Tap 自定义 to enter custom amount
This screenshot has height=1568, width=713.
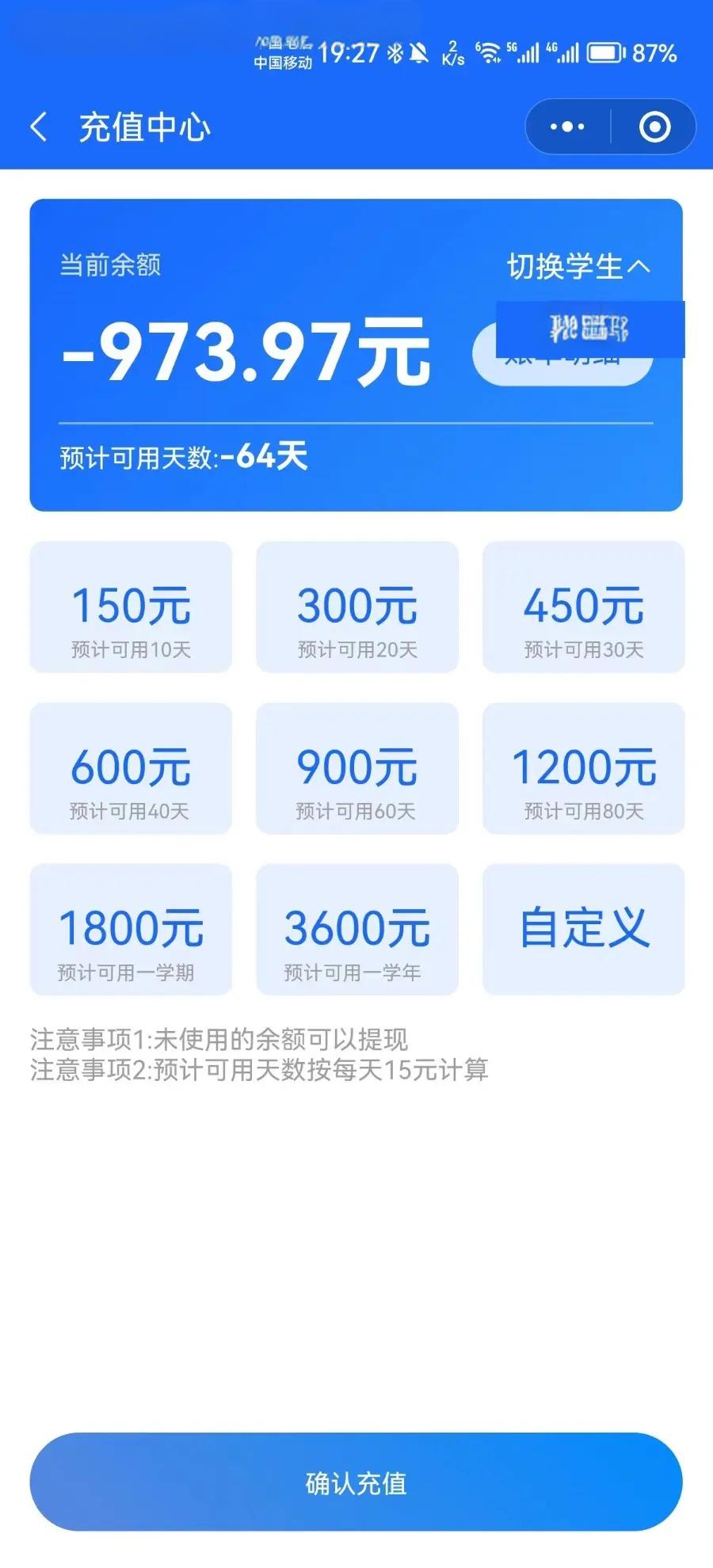coord(583,930)
